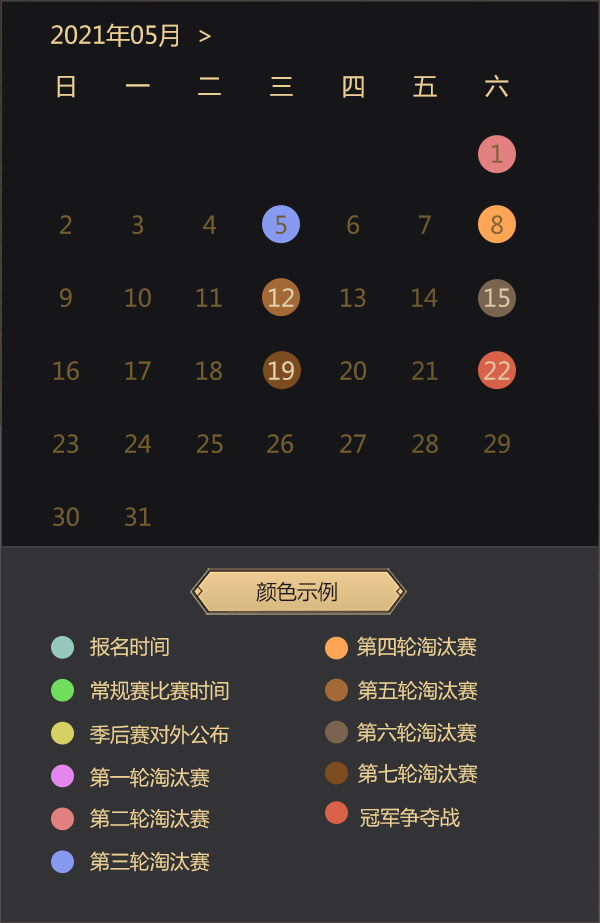600x923 pixels.
Task: Tap date 22, the champion battle day
Action: [497, 370]
